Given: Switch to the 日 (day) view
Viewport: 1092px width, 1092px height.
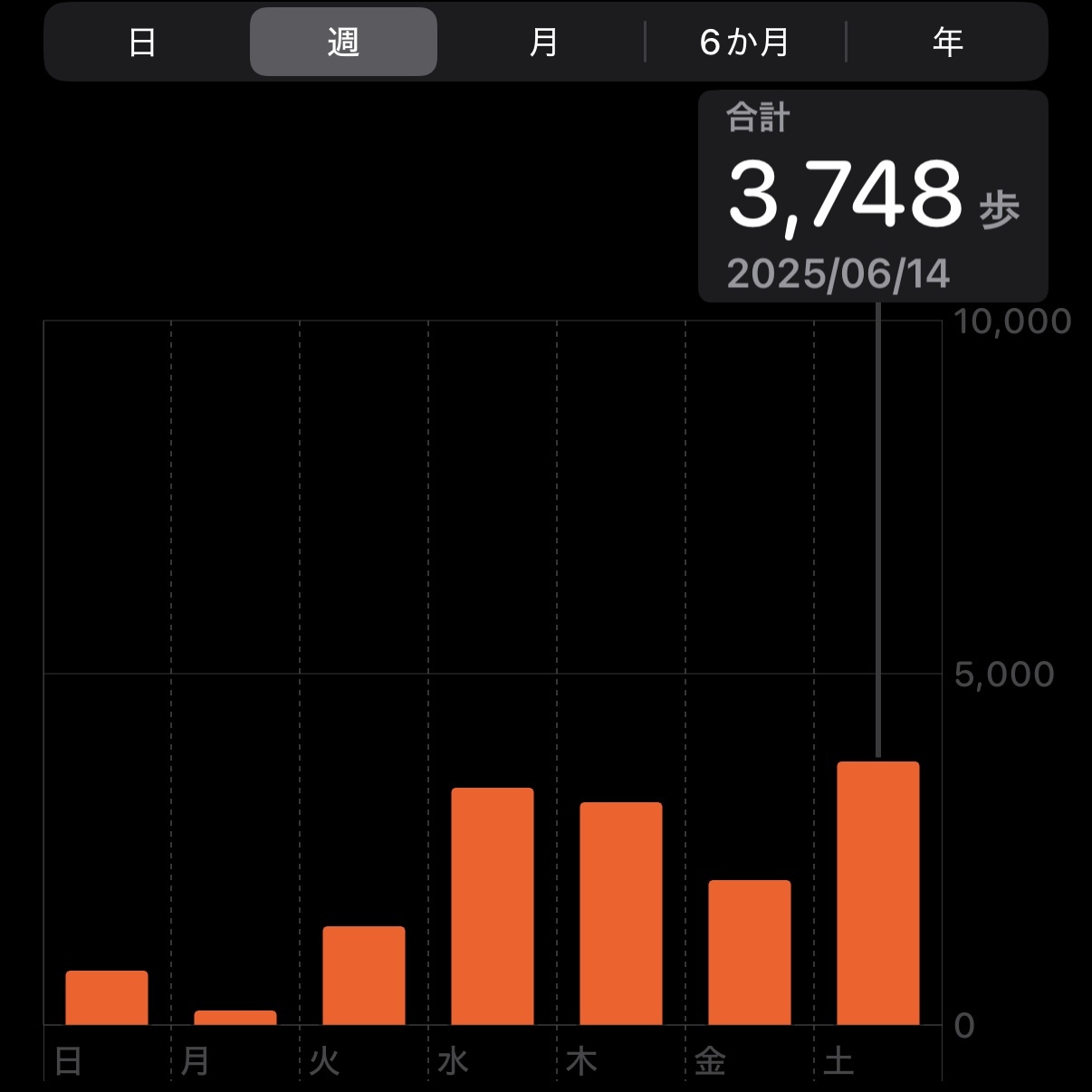Looking at the screenshot, I should tap(142, 43).
